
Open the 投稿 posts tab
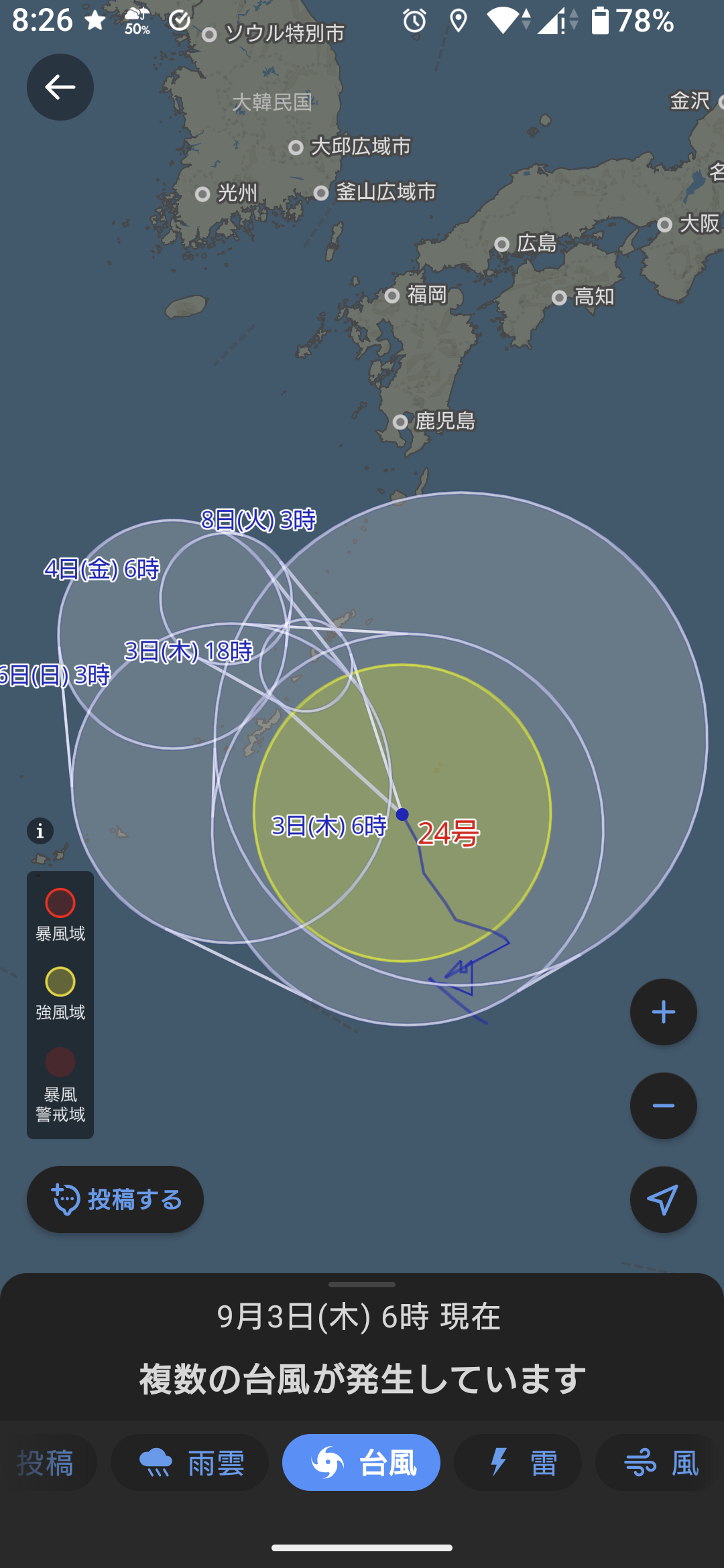[46, 1462]
